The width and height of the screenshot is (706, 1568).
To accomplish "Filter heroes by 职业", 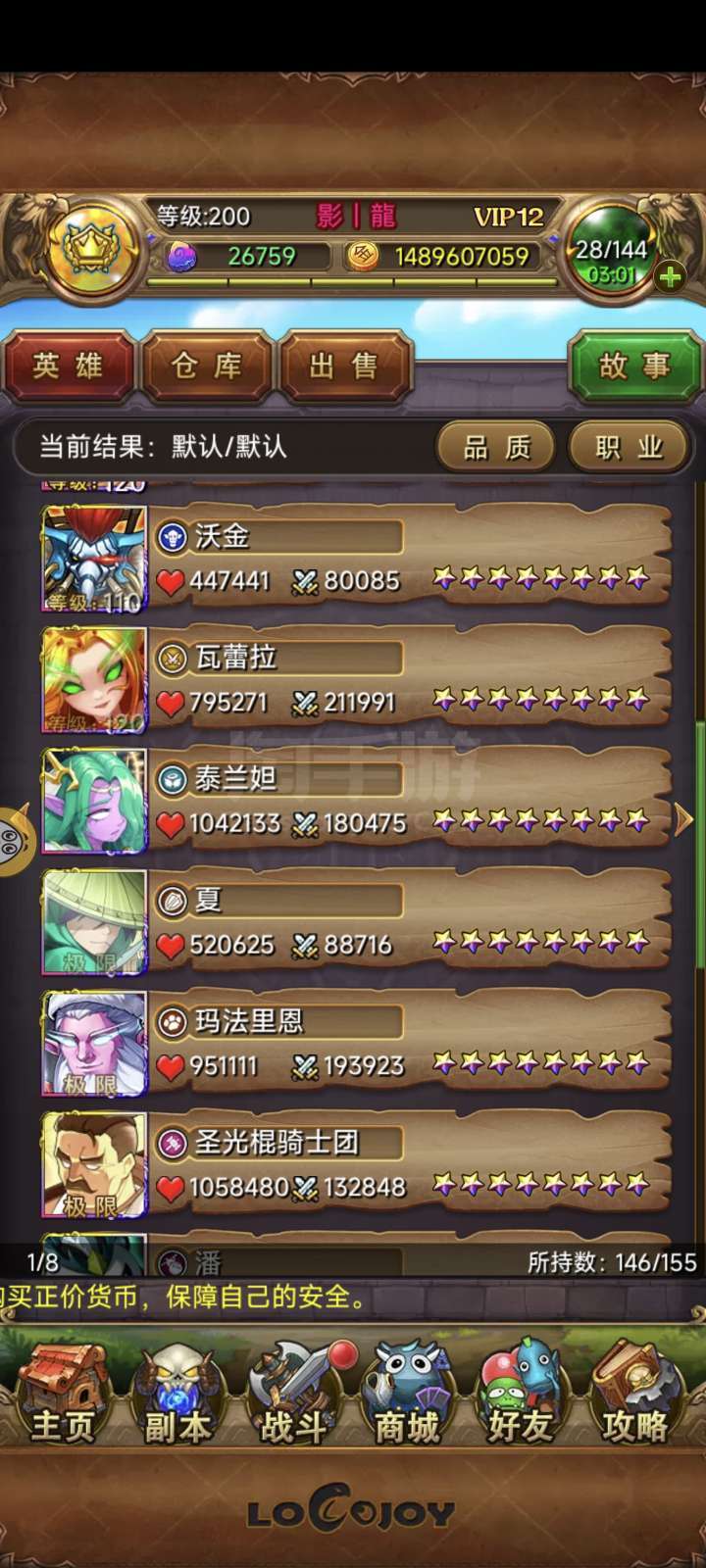I will (x=629, y=448).
